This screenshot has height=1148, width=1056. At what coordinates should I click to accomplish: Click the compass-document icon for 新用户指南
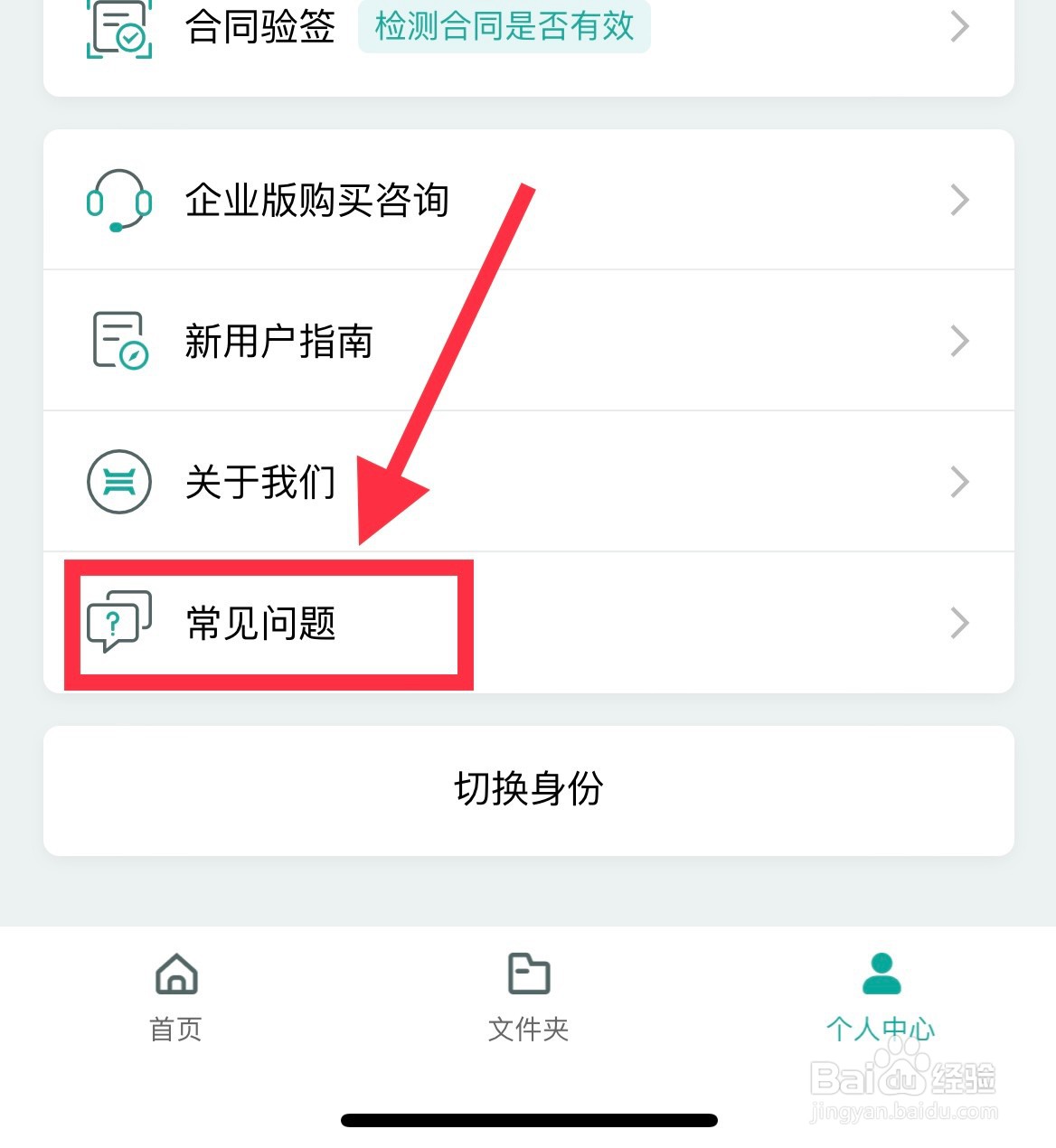coord(116,341)
